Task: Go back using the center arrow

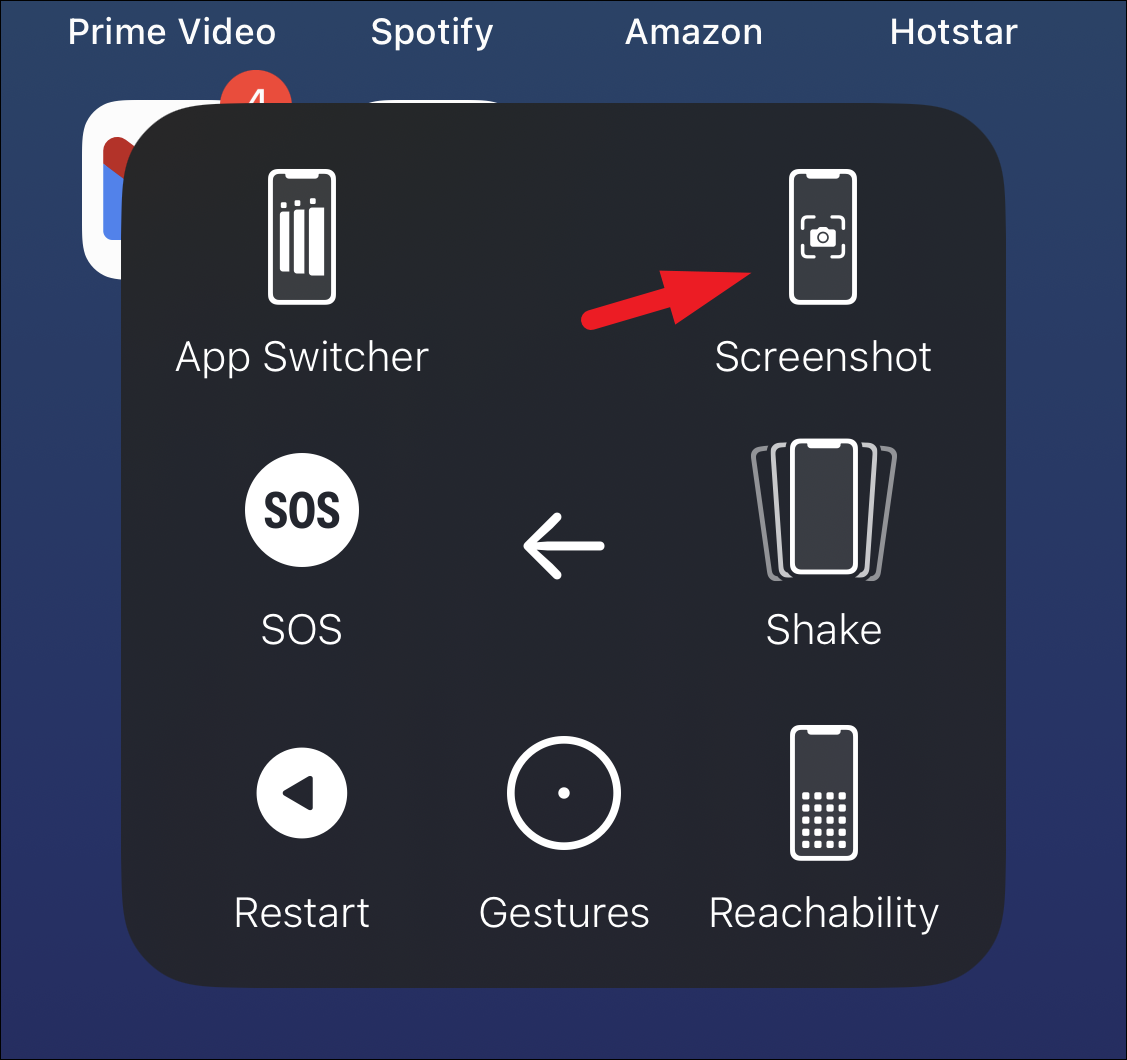Action: 564,546
